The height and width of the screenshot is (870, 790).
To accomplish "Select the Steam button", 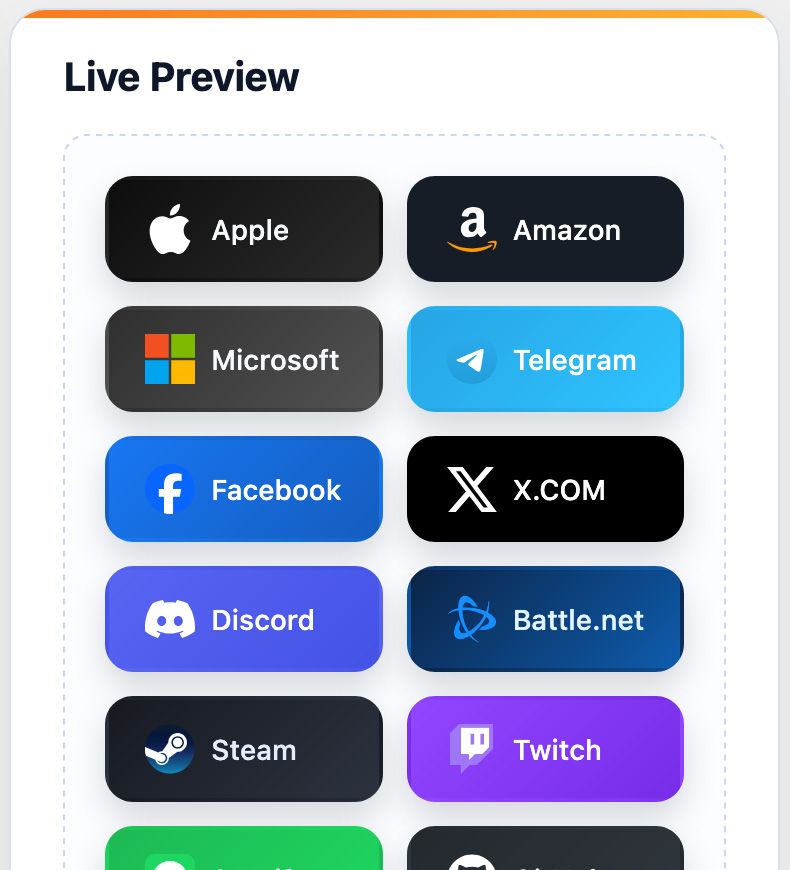I will coord(244,749).
